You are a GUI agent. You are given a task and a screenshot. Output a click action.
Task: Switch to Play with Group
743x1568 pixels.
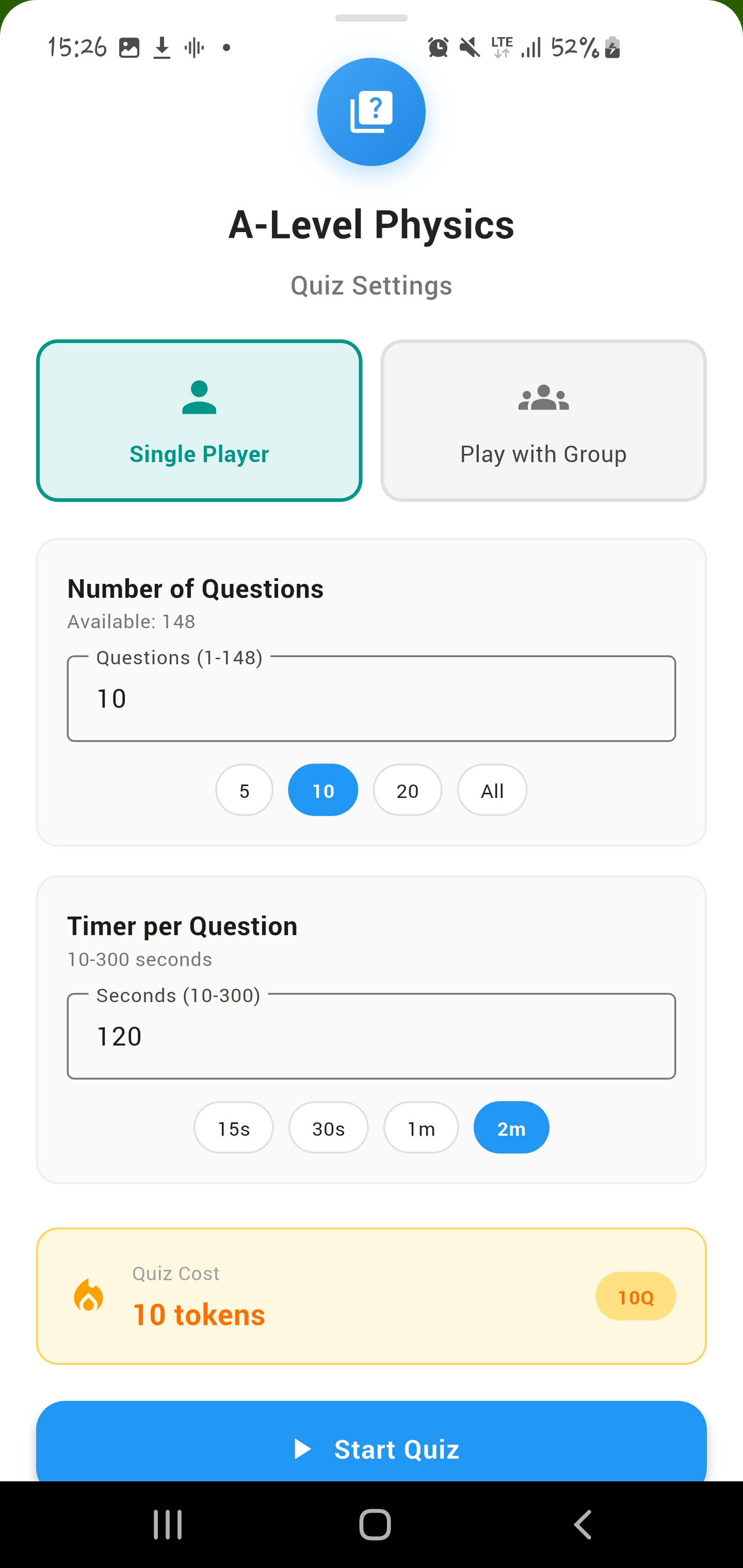coord(543,420)
